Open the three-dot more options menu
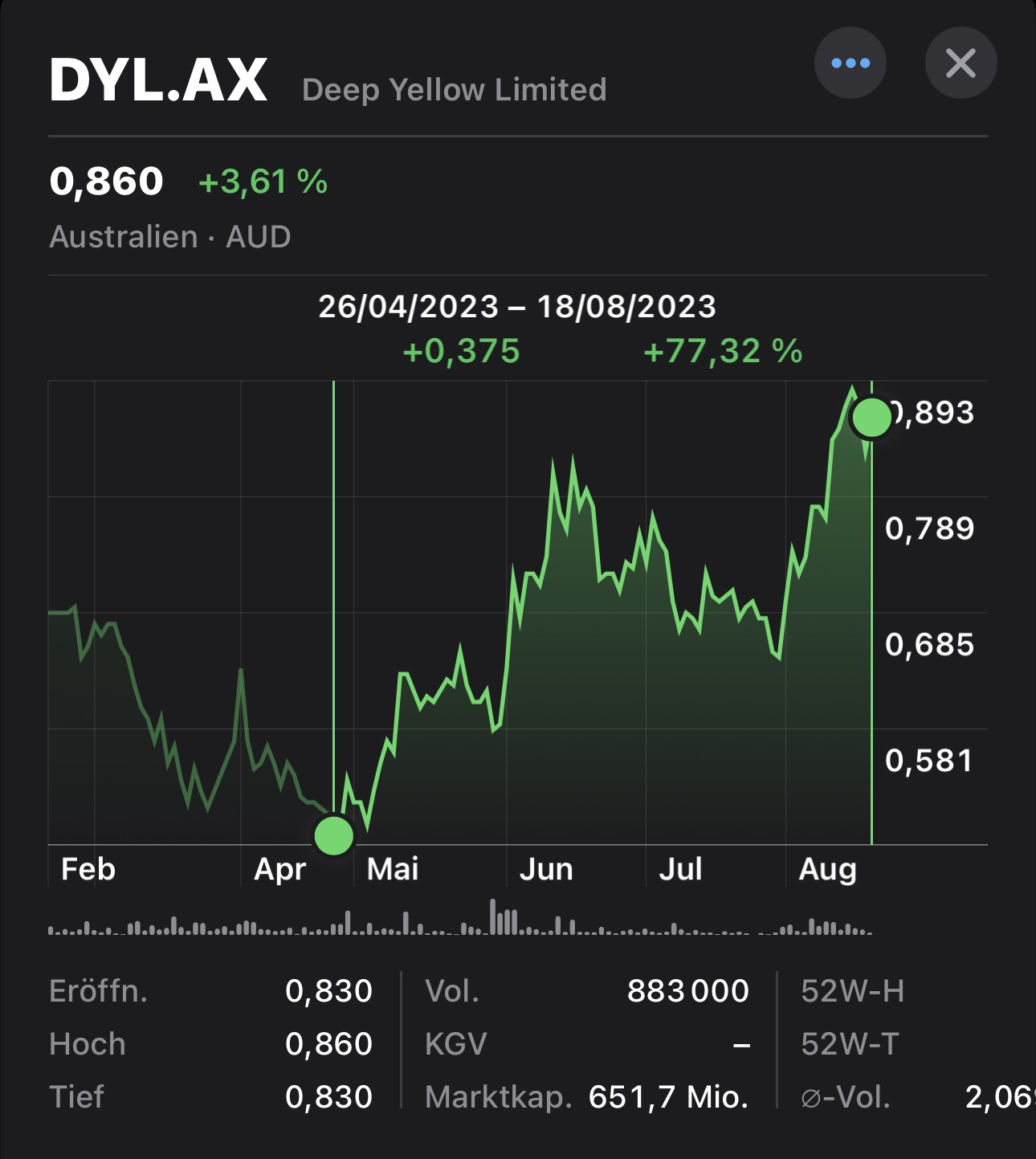1036x1159 pixels. point(850,63)
